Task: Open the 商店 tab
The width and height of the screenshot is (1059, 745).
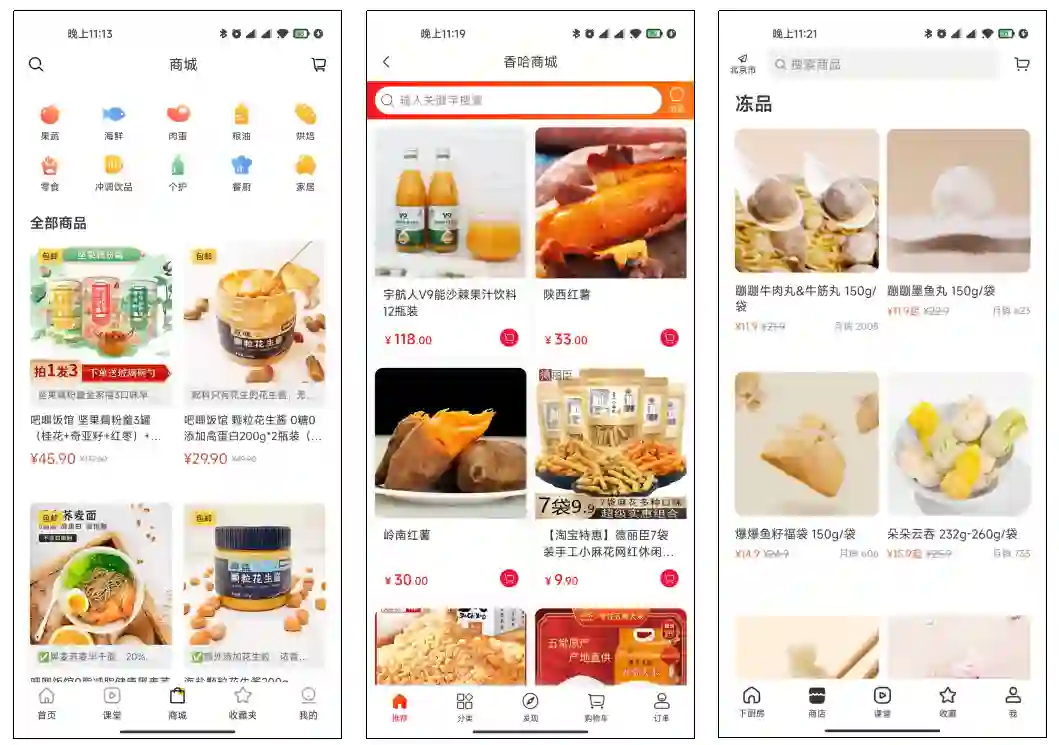Action: click(x=816, y=701)
